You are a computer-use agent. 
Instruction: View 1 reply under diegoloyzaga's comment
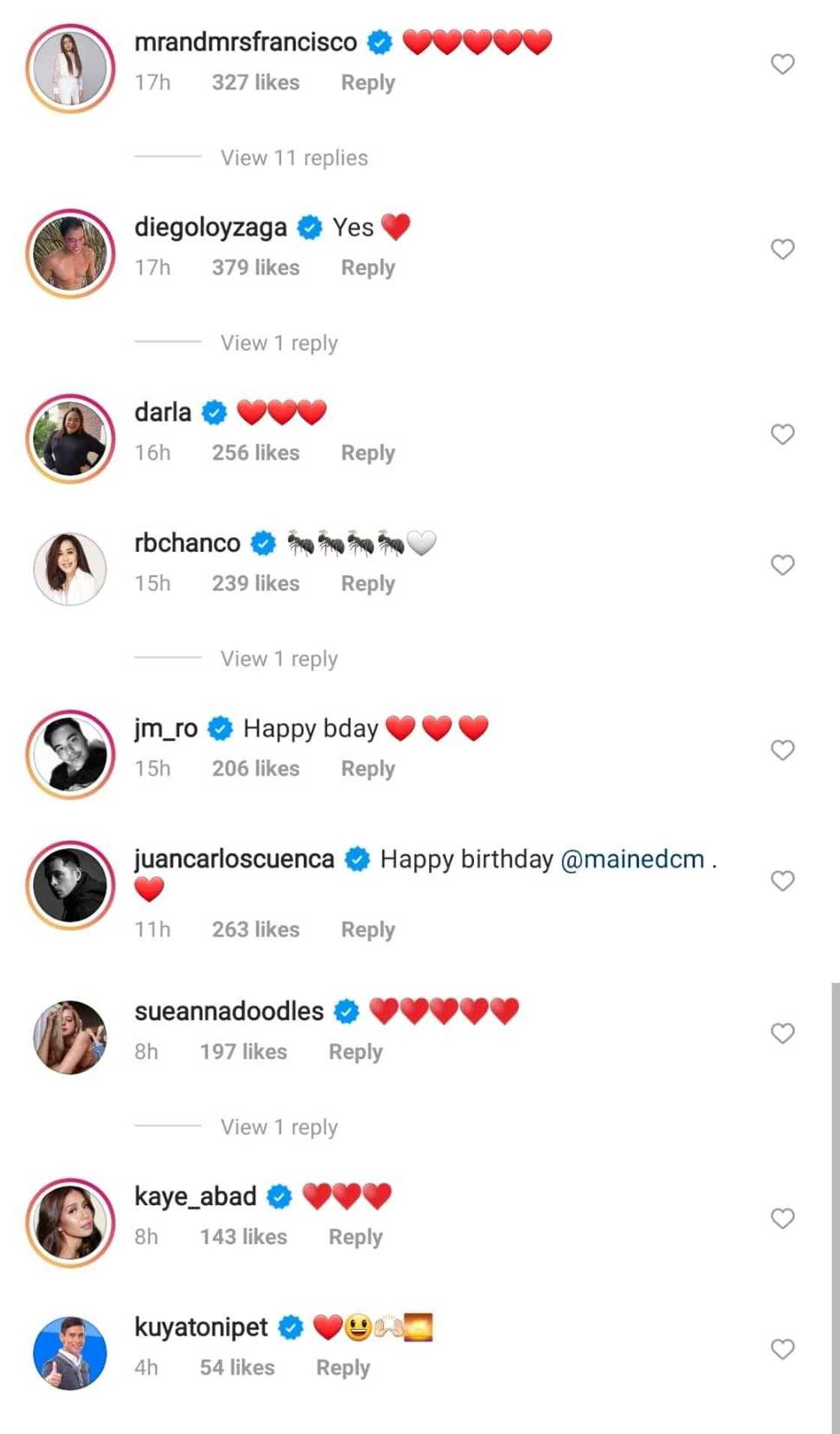(x=279, y=343)
